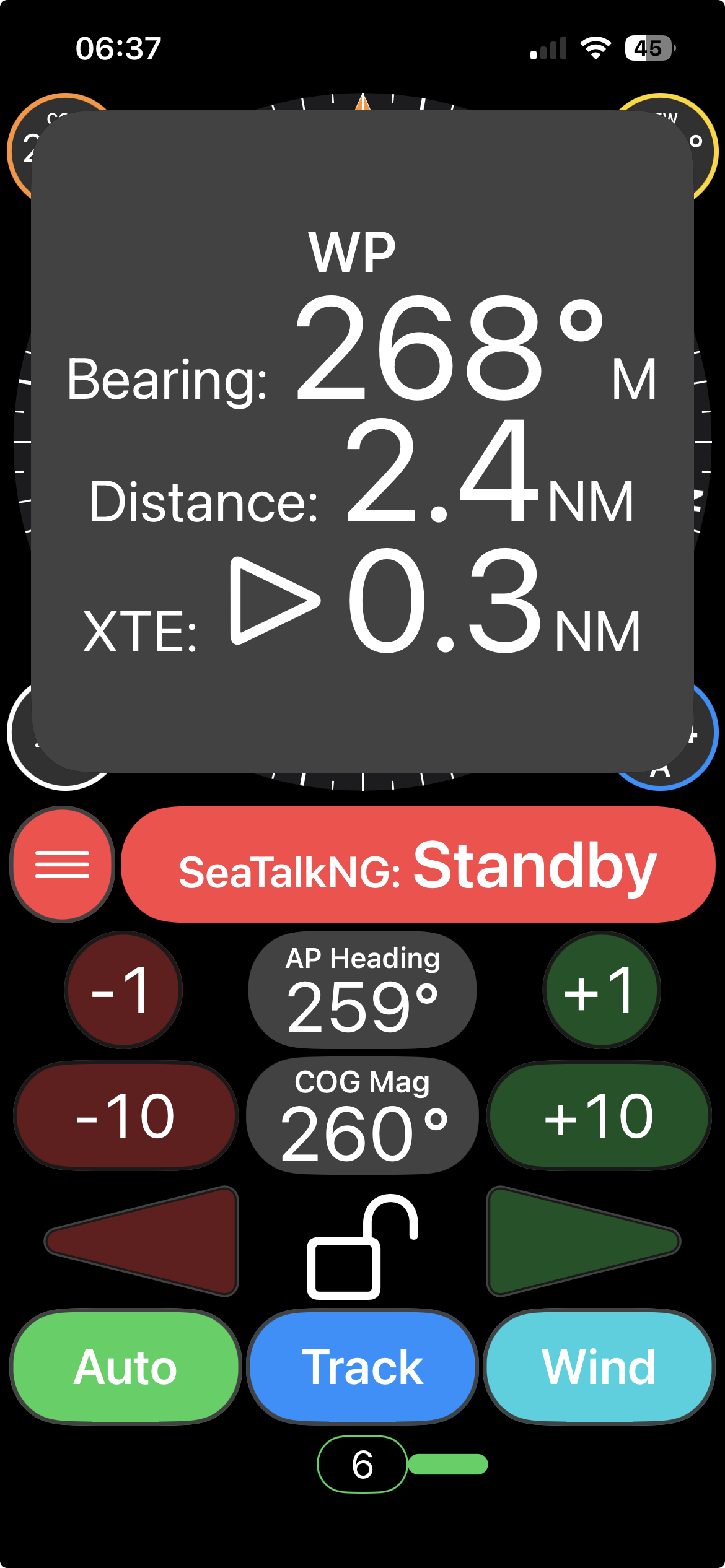Tap the COG Mag 260° display
This screenshot has height=1568, width=725.
pos(362,1116)
